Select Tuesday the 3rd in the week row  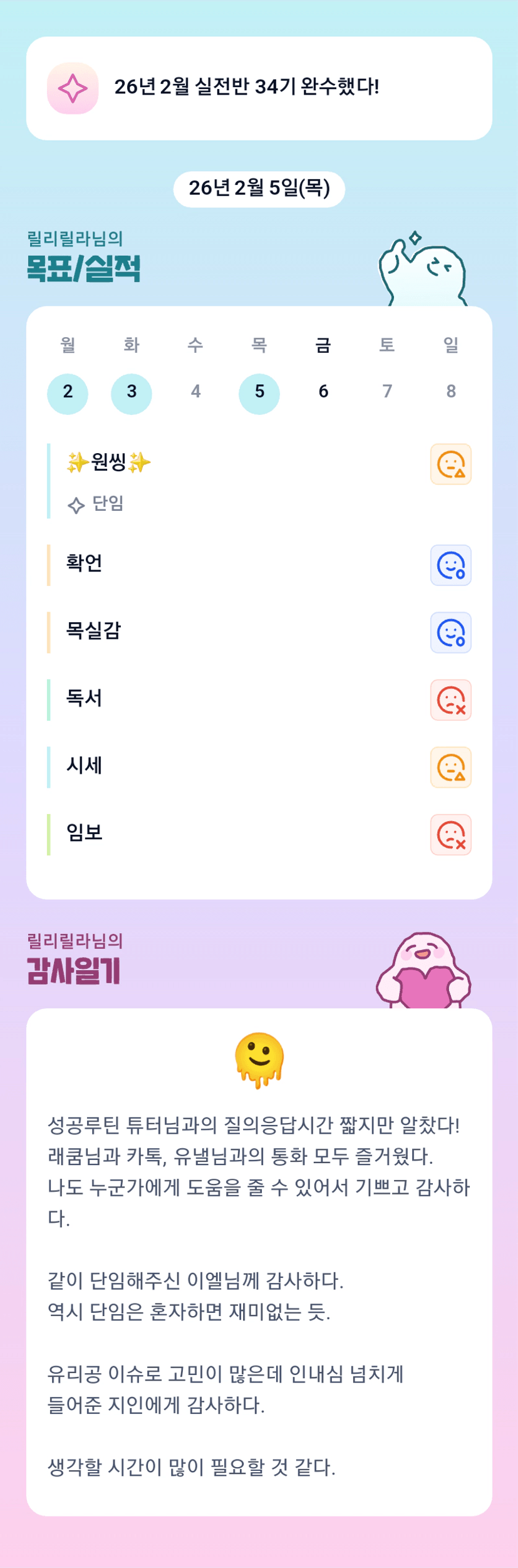click(132, 393)
